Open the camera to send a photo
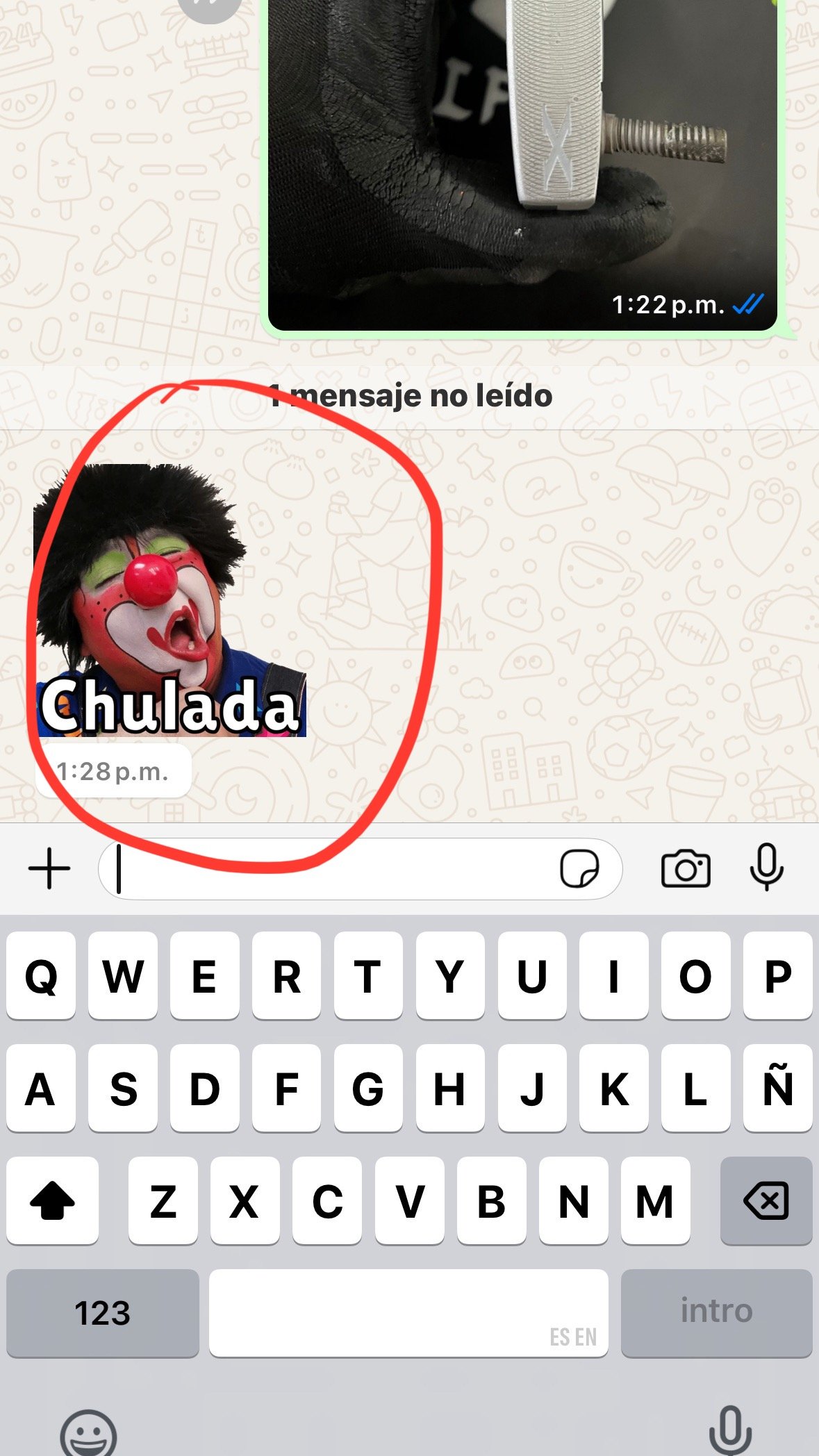This screenshot has height=1456, width=819. pos(686,868)
